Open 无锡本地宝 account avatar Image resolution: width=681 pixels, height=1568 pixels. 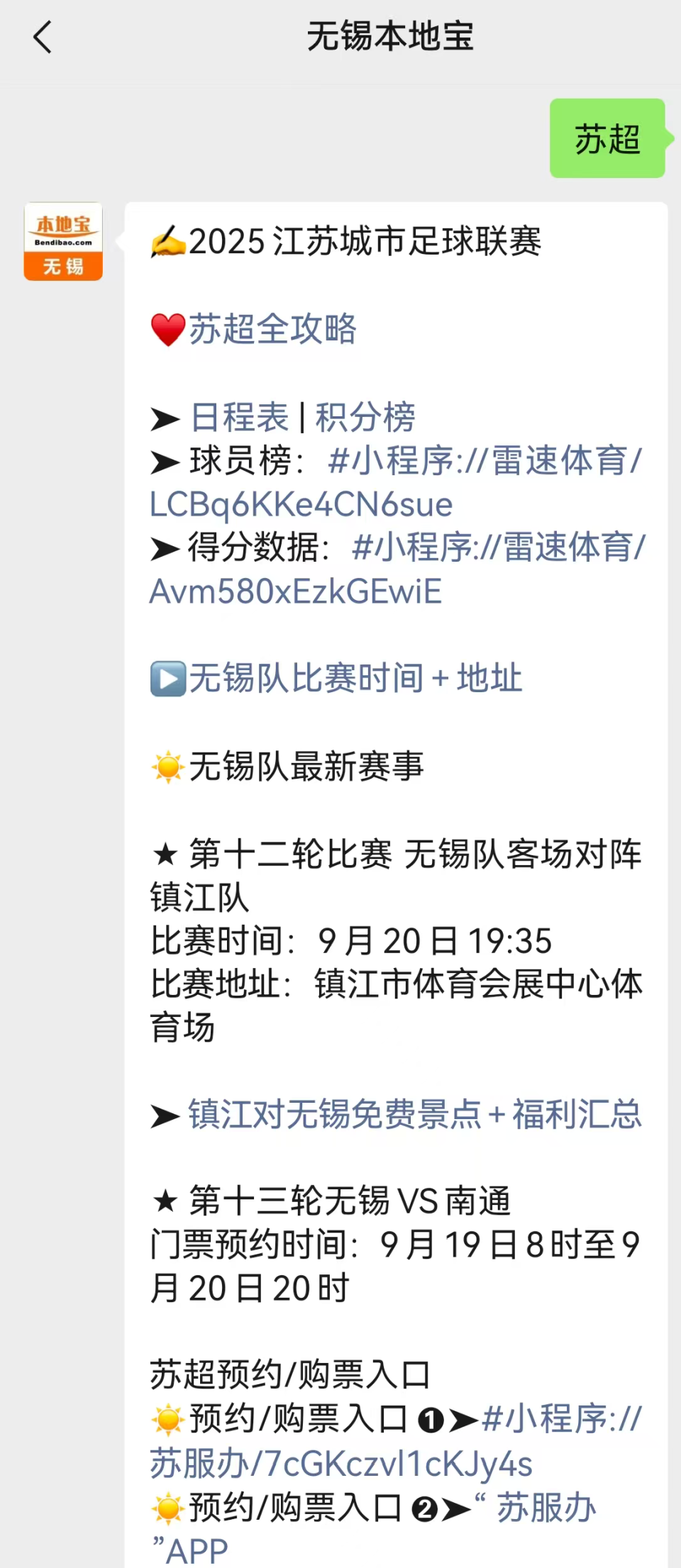pyautogui.click(x=63, y=242)
